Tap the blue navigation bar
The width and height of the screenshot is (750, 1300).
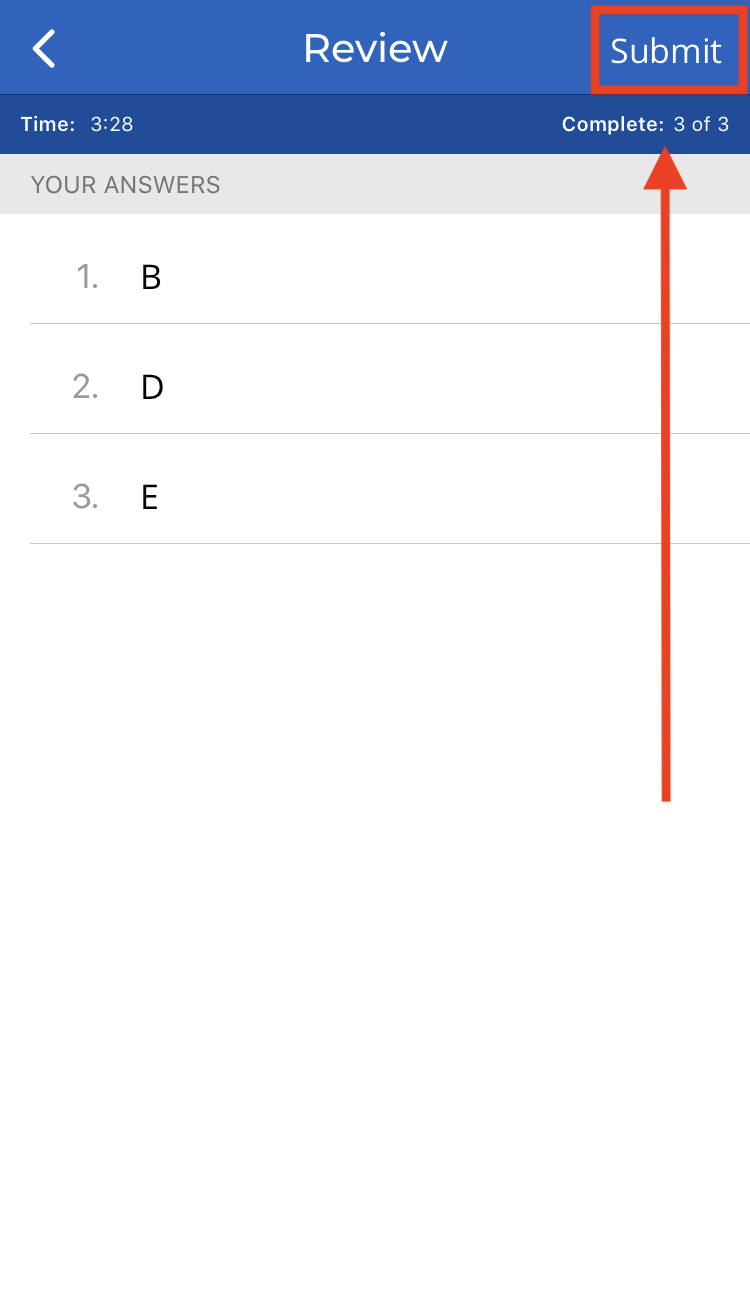tap(250, 47)
